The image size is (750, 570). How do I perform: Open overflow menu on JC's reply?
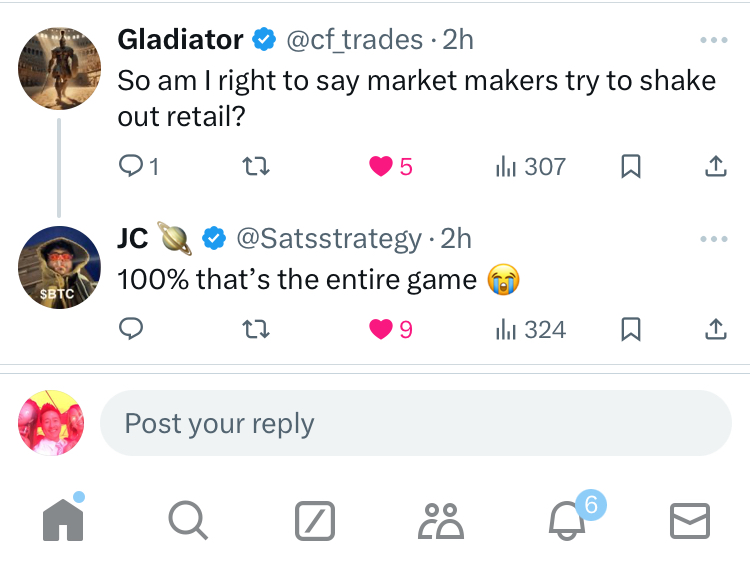713,239
